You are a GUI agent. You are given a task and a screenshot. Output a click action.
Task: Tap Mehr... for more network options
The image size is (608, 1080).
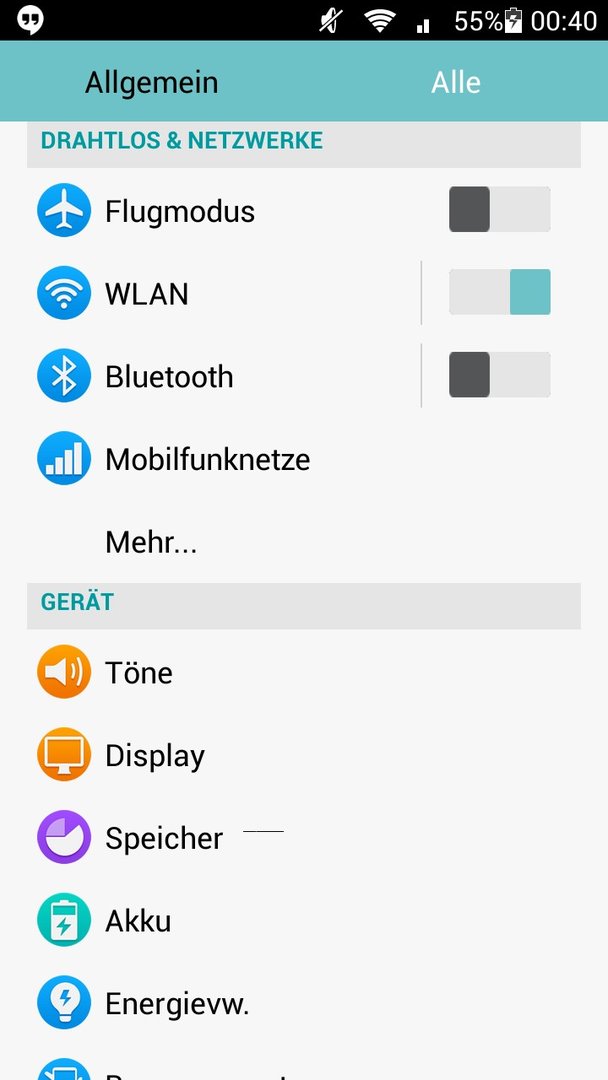coord(304,542)
